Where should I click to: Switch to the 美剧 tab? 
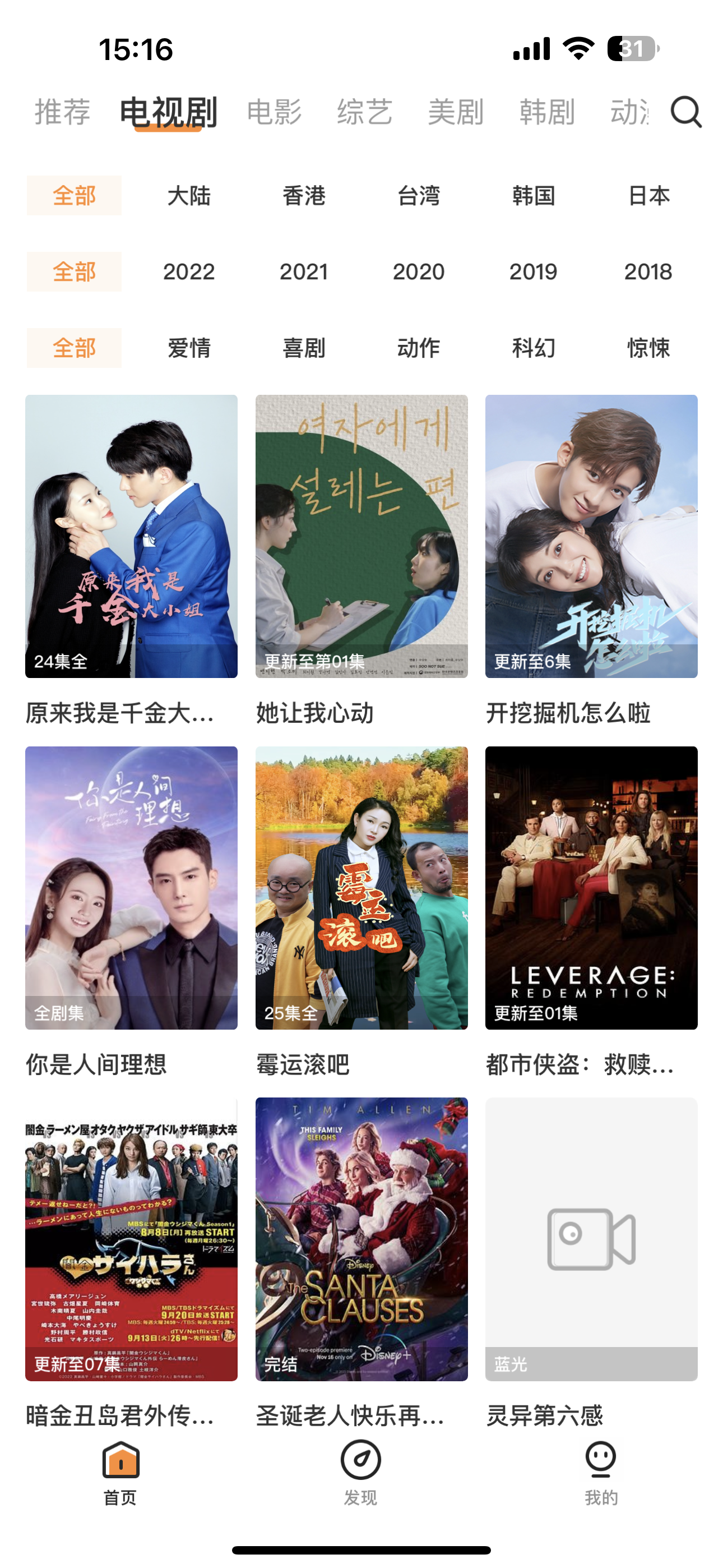(x=456, y=112)
